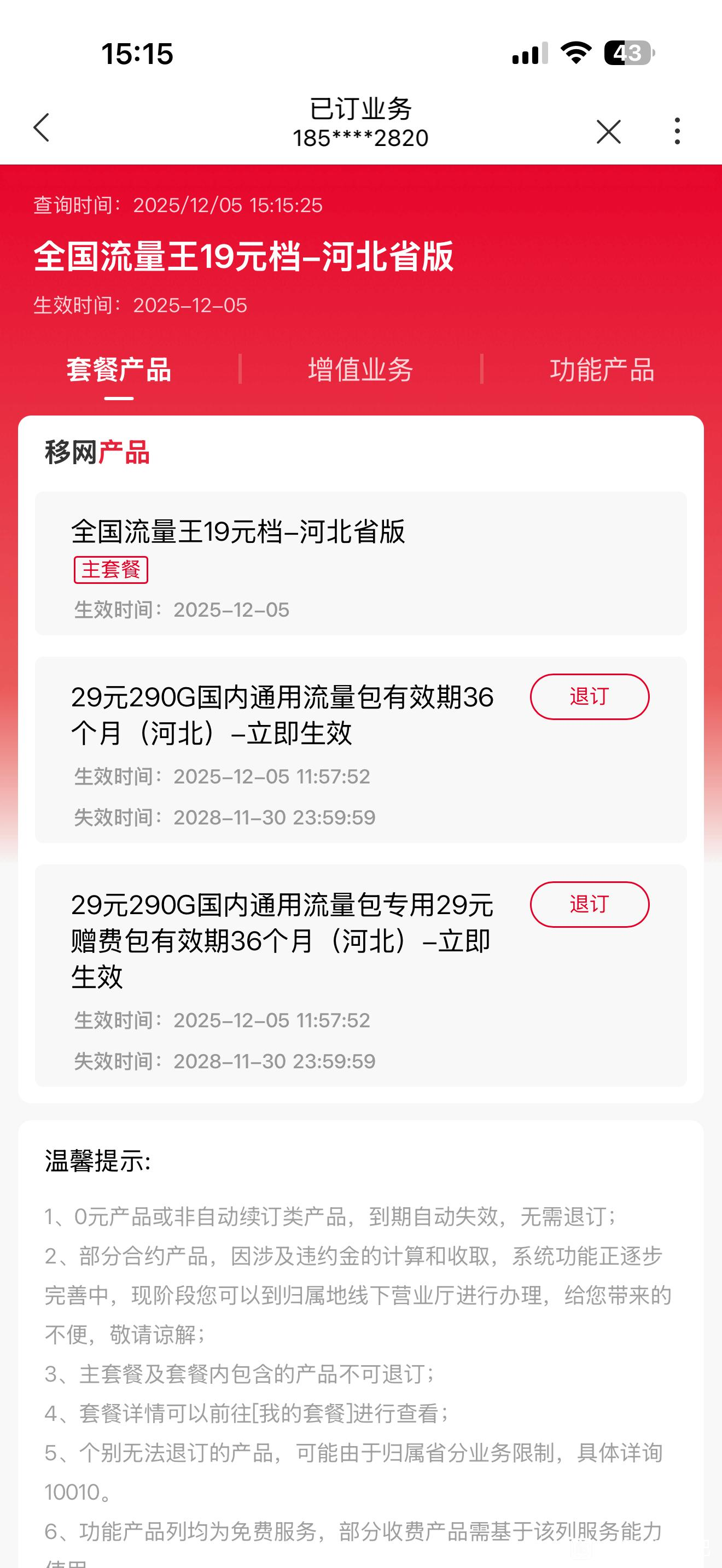Switch to the 增值业务 tab
722x1568 pixels.
pyautogui.click(x=360, y=370)
